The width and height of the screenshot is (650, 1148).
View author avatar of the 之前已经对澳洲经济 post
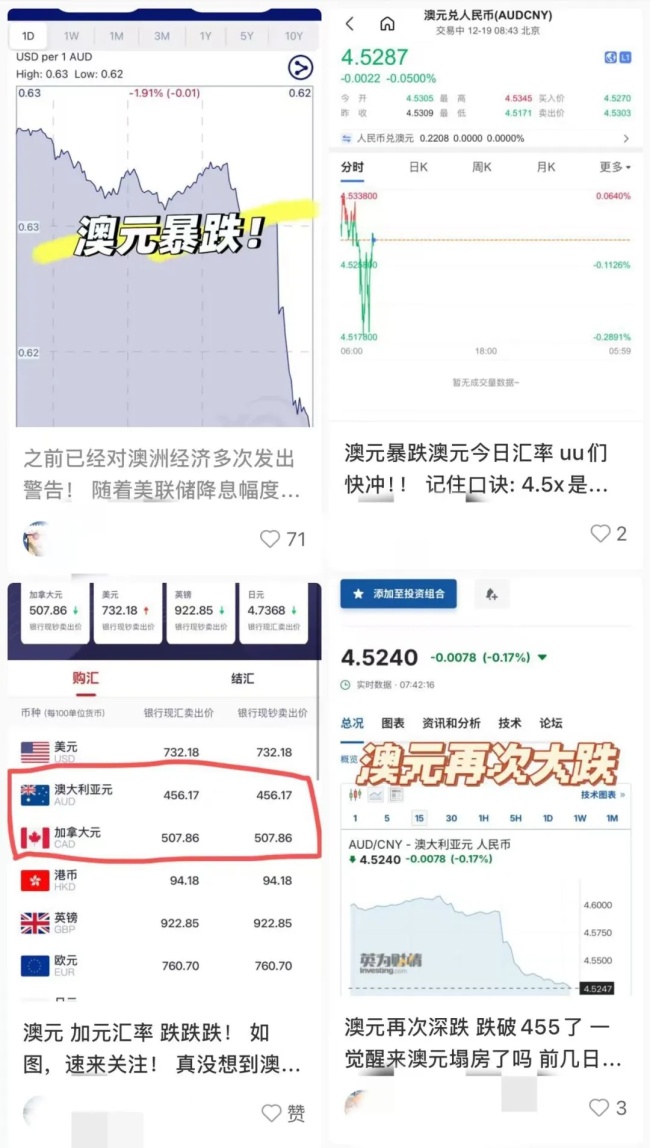tap(38, 538)
